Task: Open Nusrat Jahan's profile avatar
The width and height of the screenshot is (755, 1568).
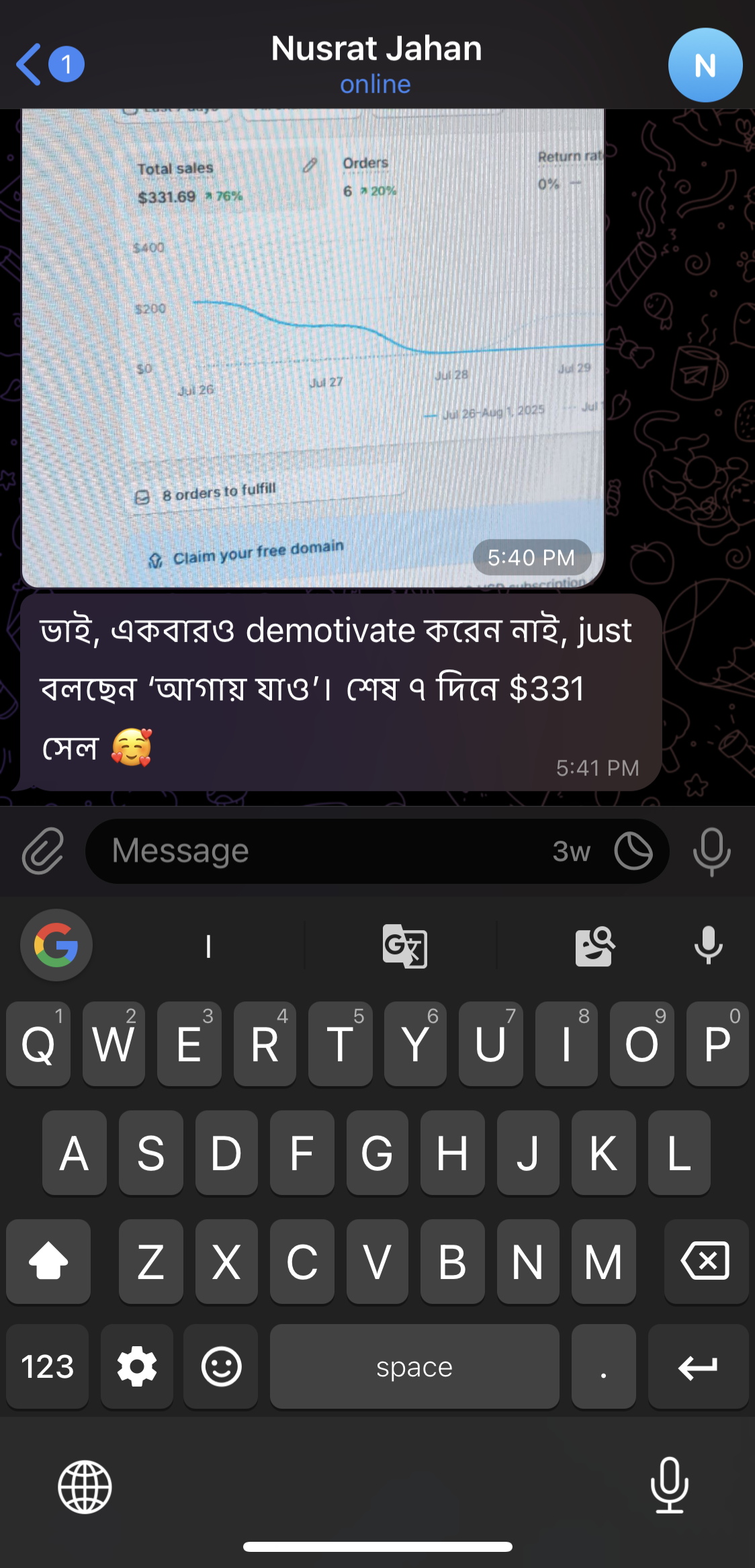Action: click(x=705, y=65)
